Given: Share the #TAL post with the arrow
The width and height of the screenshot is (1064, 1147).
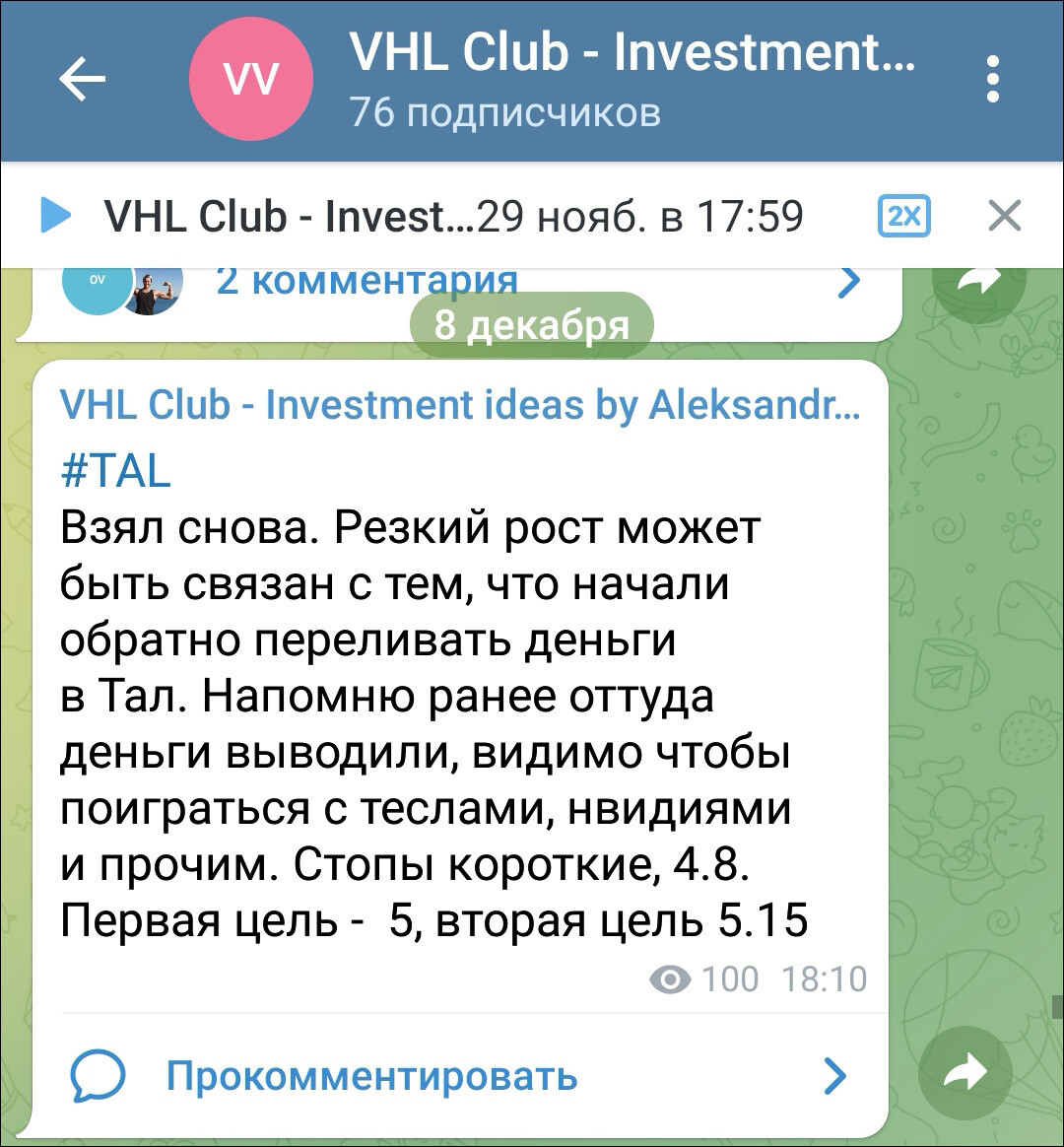Looking at the screenshot, I should point(965,1072).
